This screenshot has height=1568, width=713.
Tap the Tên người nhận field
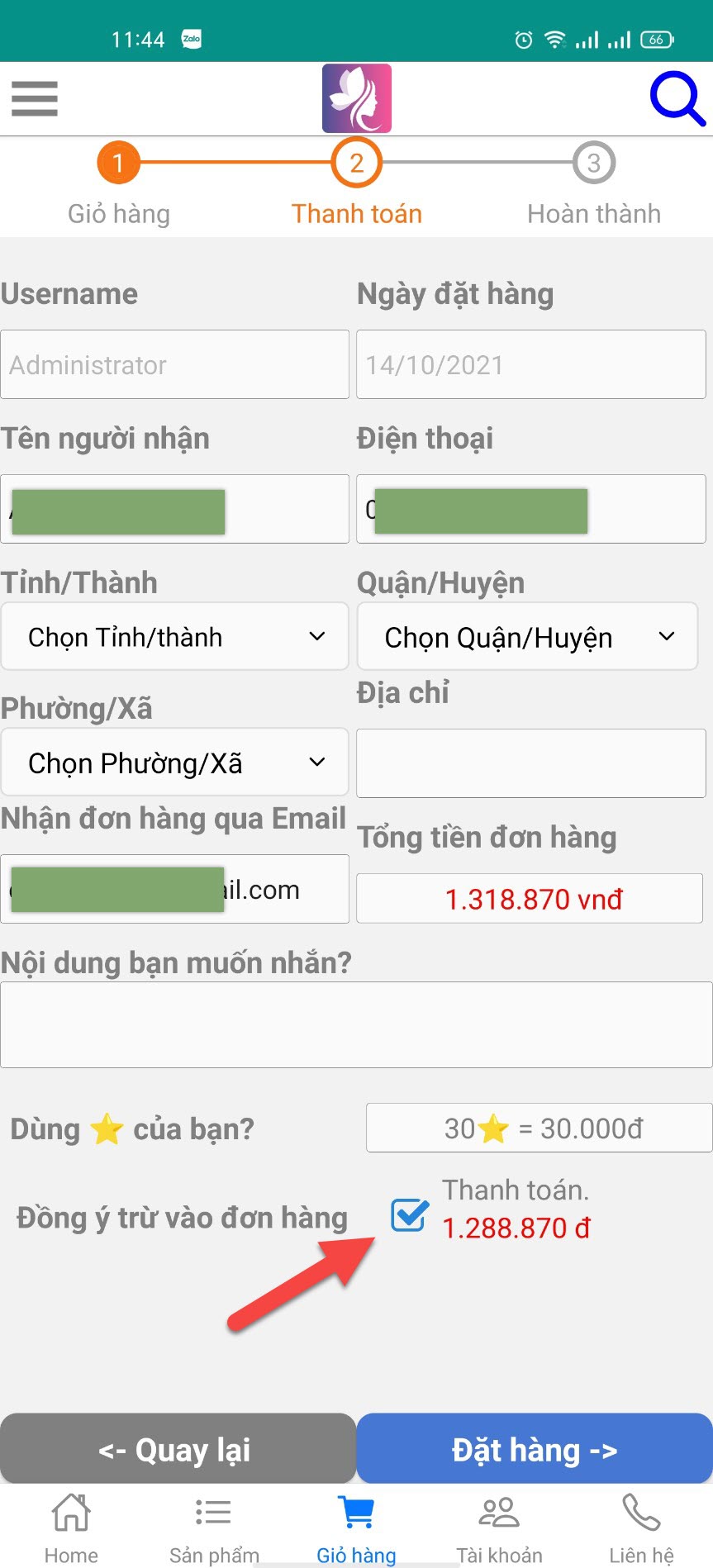(174, 509)
